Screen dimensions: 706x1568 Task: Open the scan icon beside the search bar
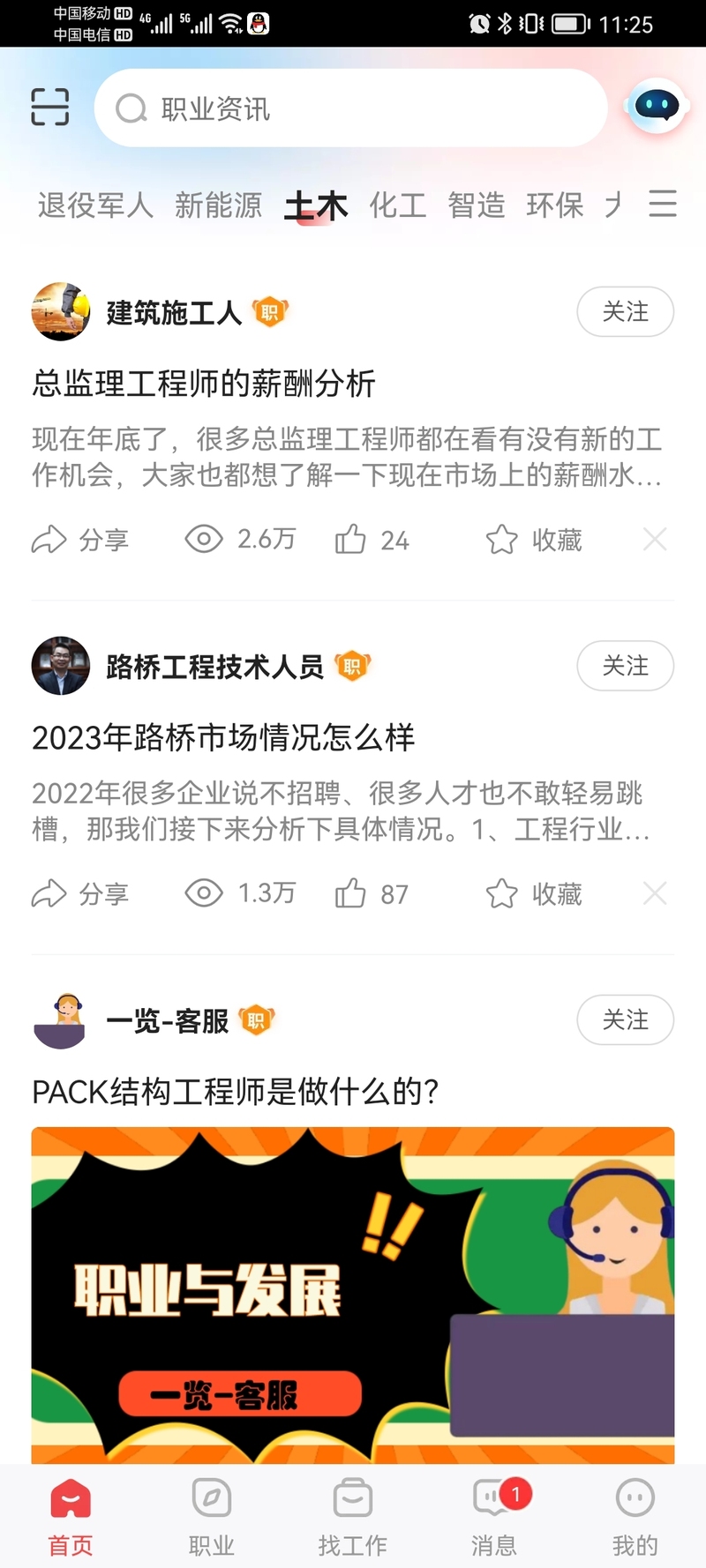click(x=50, y=108)
